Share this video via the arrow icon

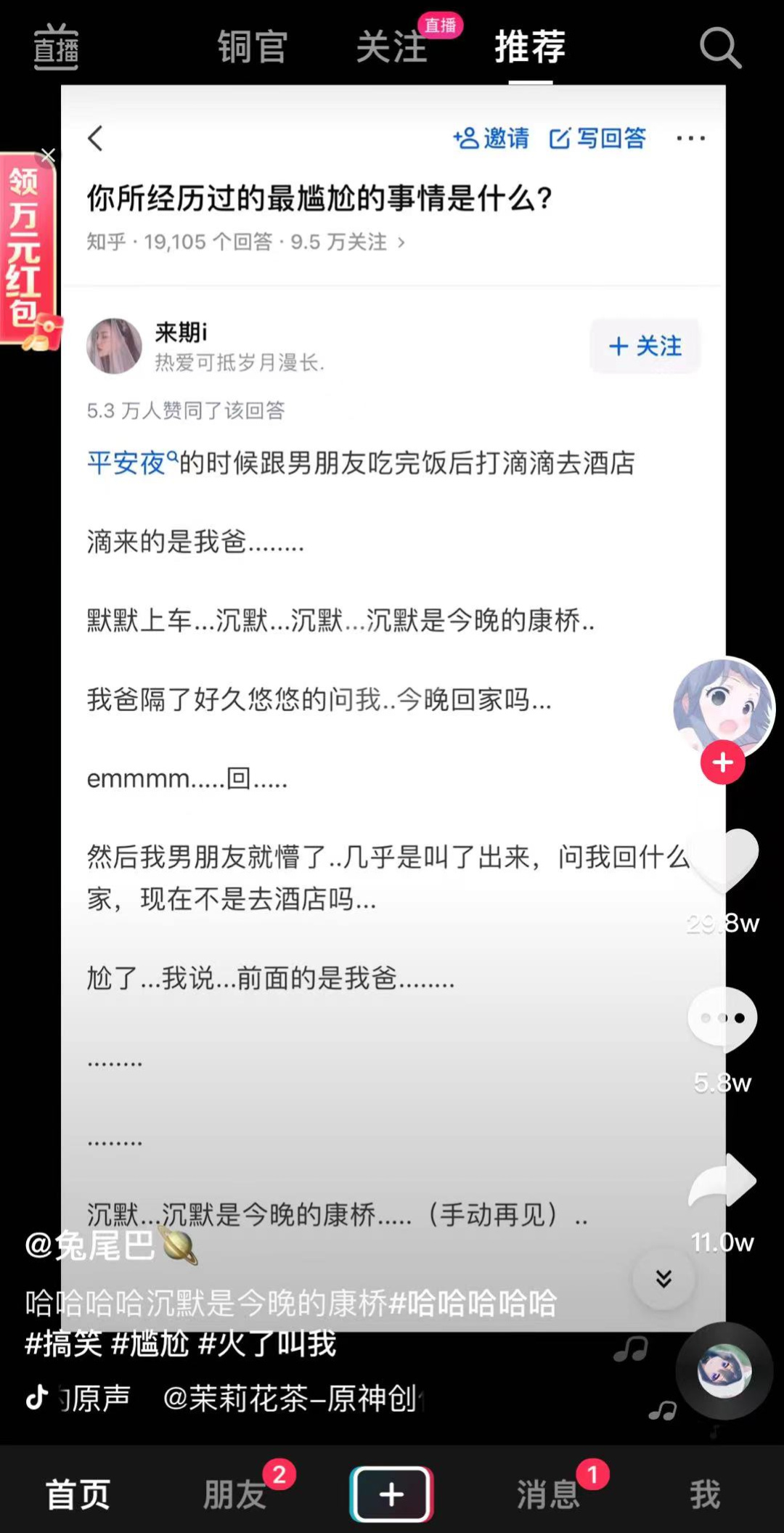[722, 1180]
